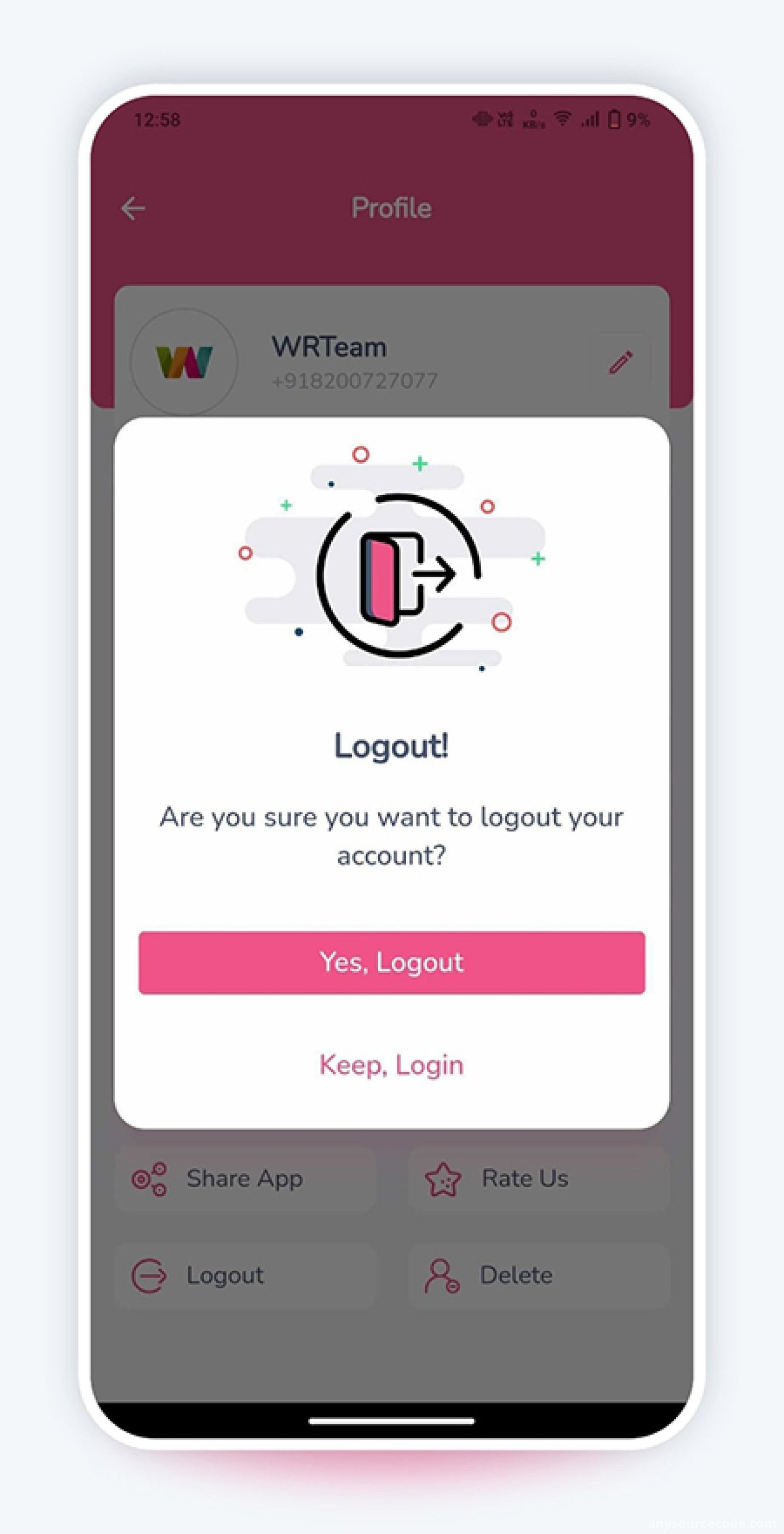Confirm with the Yes, Logout button

[x=392, y=962]
